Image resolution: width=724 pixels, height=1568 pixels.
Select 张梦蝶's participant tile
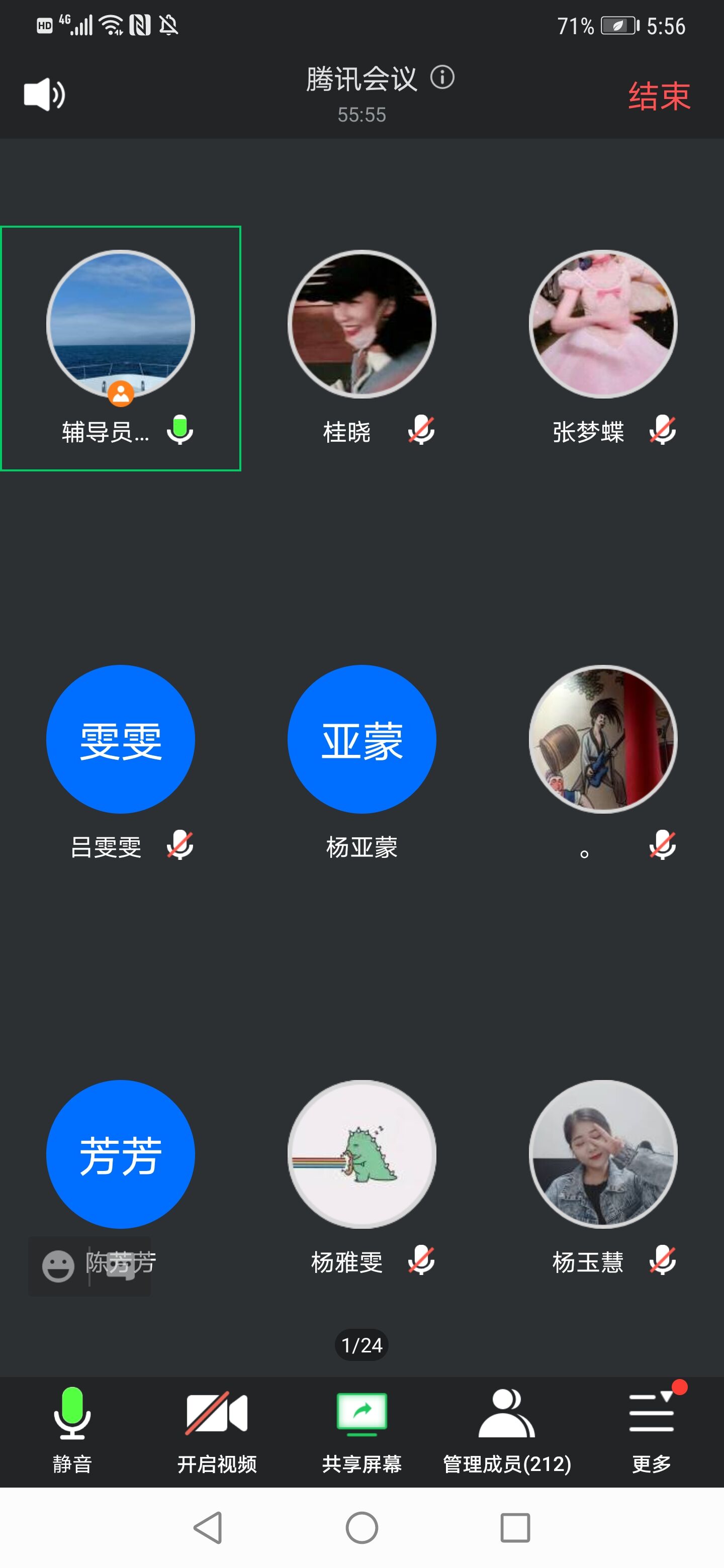pos(603,325)
